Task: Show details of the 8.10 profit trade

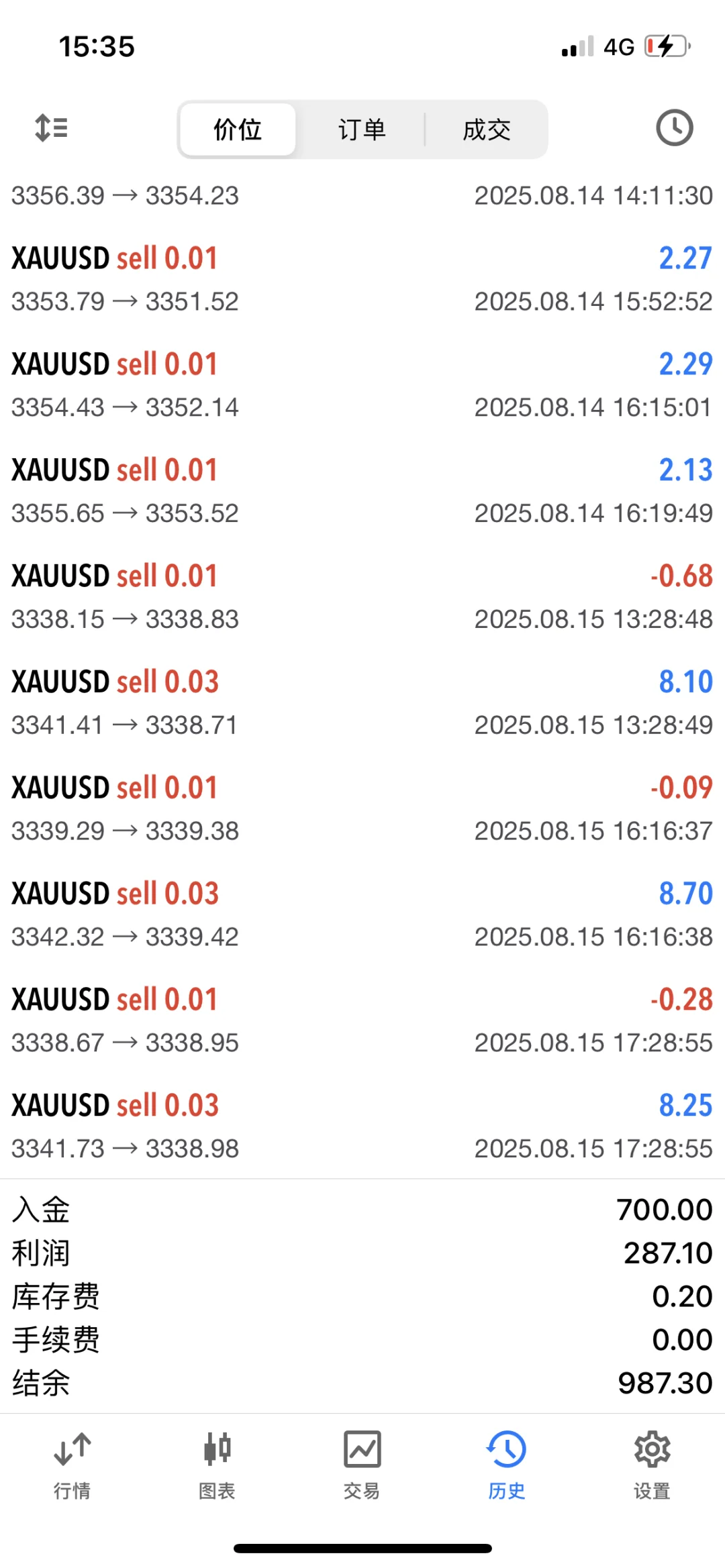Action: click(x=362, y=703)
